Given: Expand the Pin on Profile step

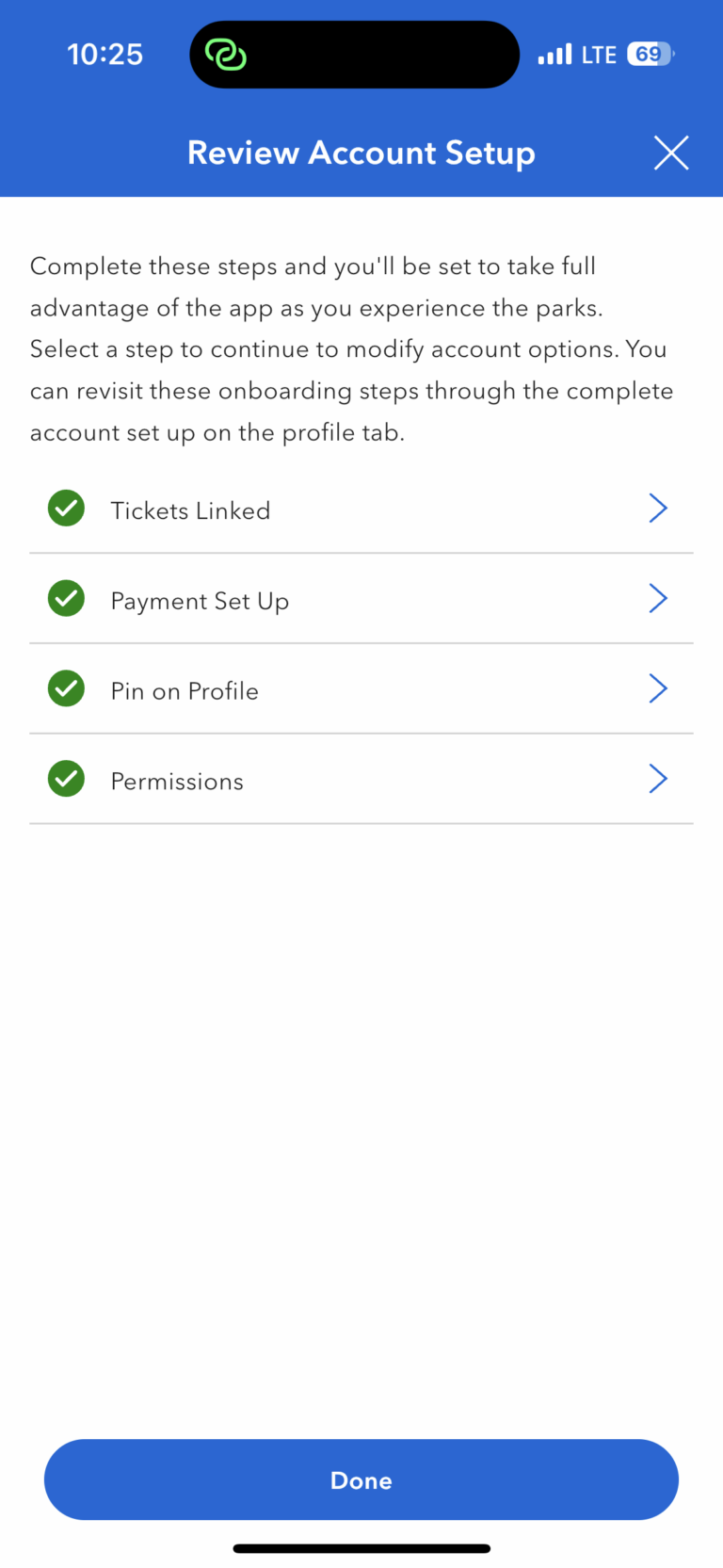Looking at the screenshot, I should point(658,688).
